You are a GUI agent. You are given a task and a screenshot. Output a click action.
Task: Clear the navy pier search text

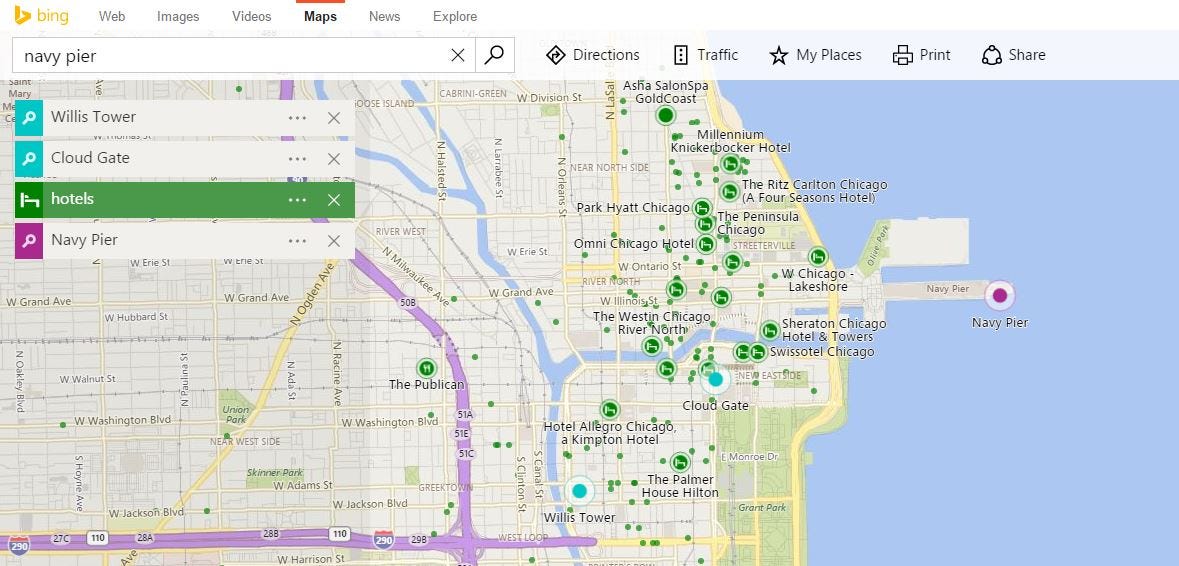458,56
